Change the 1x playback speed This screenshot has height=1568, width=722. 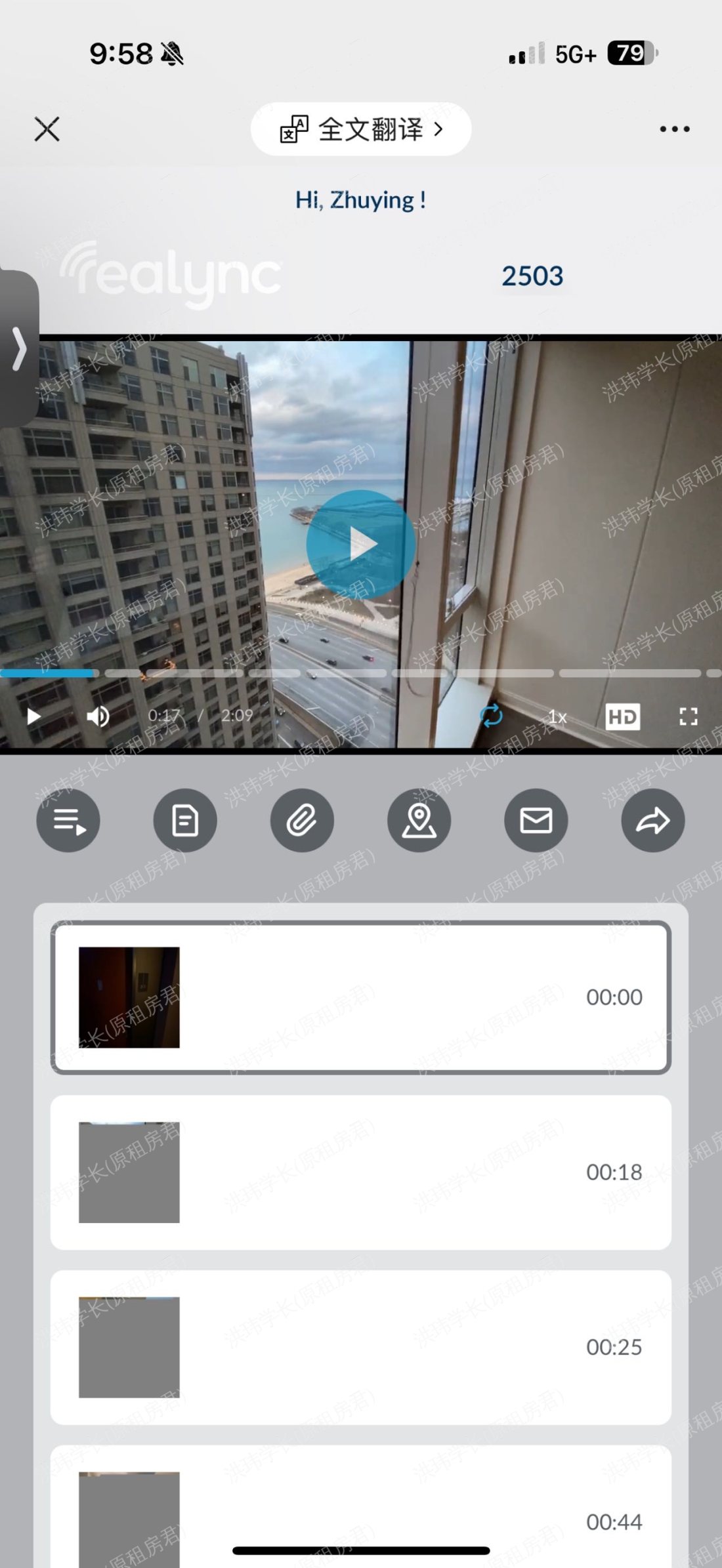point(557,716)
